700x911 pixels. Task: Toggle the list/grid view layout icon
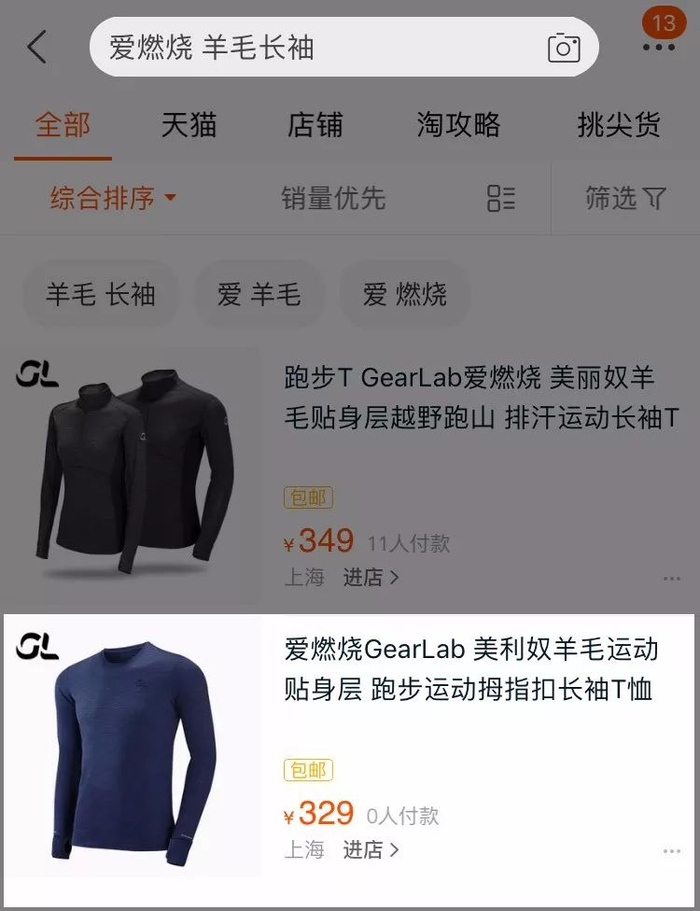tap(501, 198)
